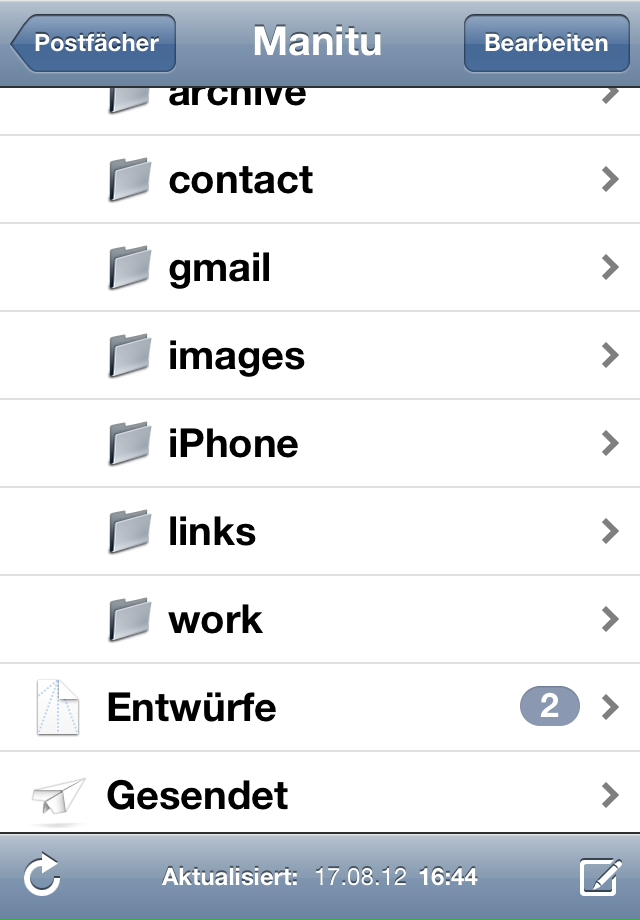Refresh the mailbox list
This screenshot has width=640, height=920.
coord(42,878)
